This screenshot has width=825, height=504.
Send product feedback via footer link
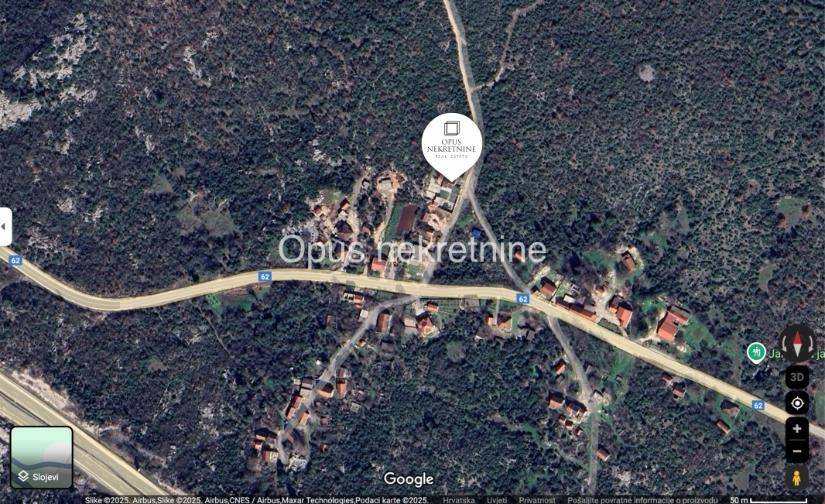642,499
